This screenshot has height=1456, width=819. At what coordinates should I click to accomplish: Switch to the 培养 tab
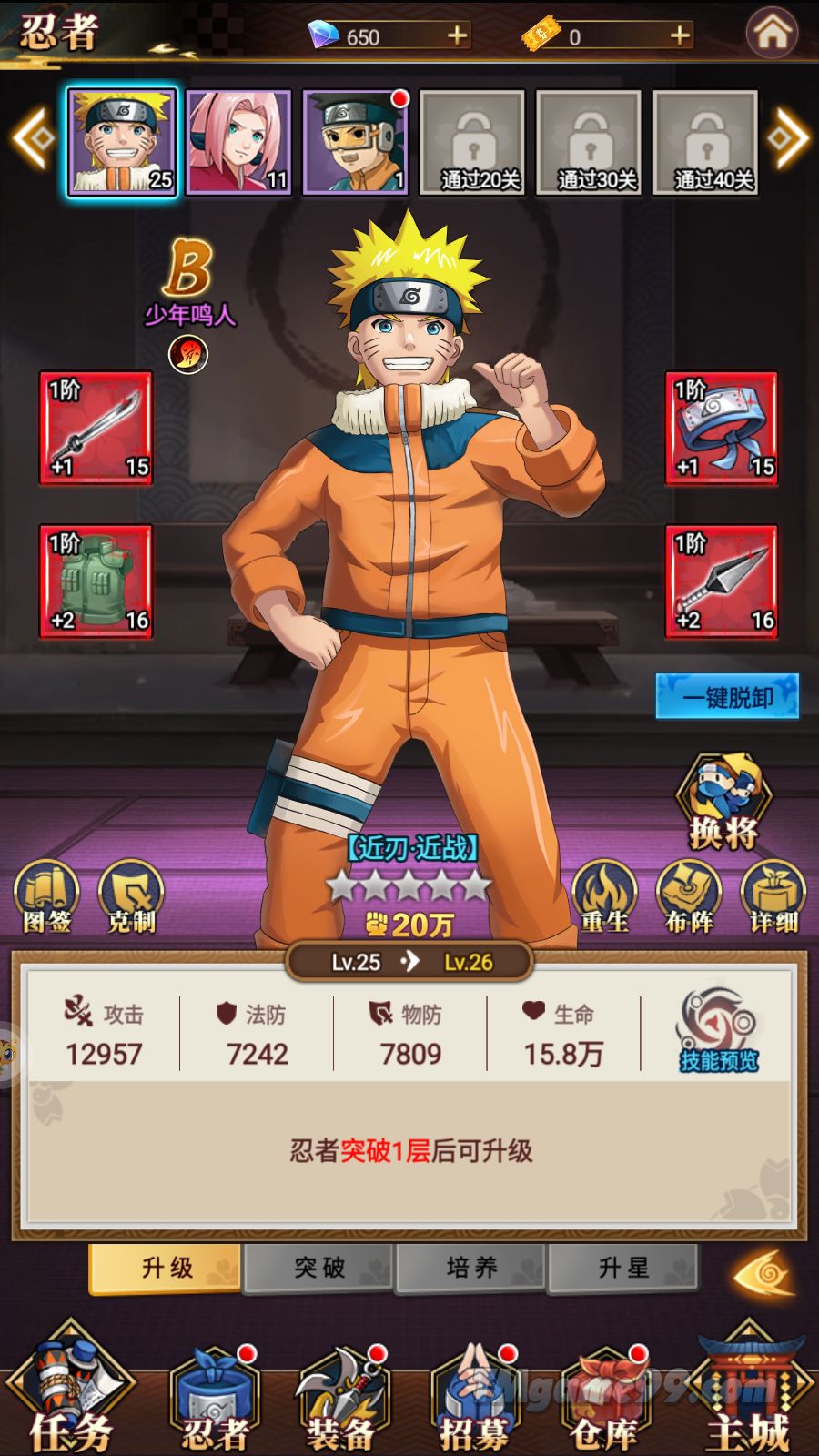471,1268
